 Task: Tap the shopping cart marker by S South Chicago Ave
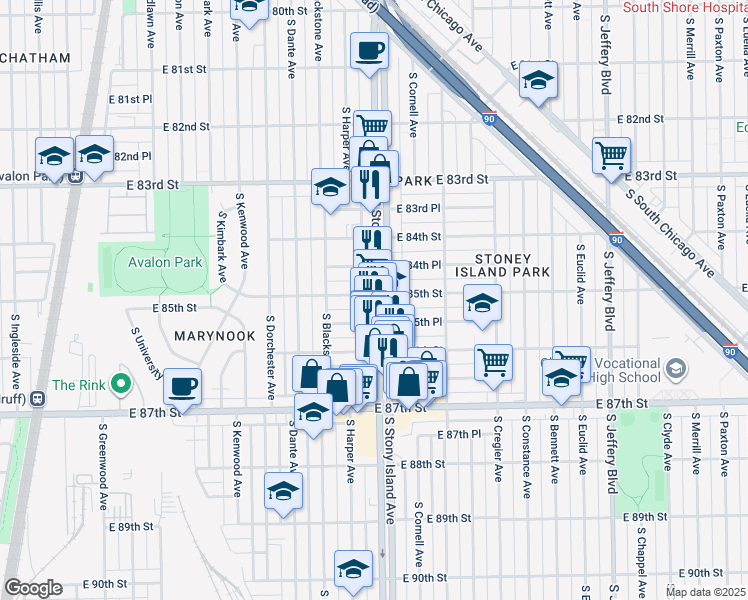pyautogui.click(x=611, y=156)
